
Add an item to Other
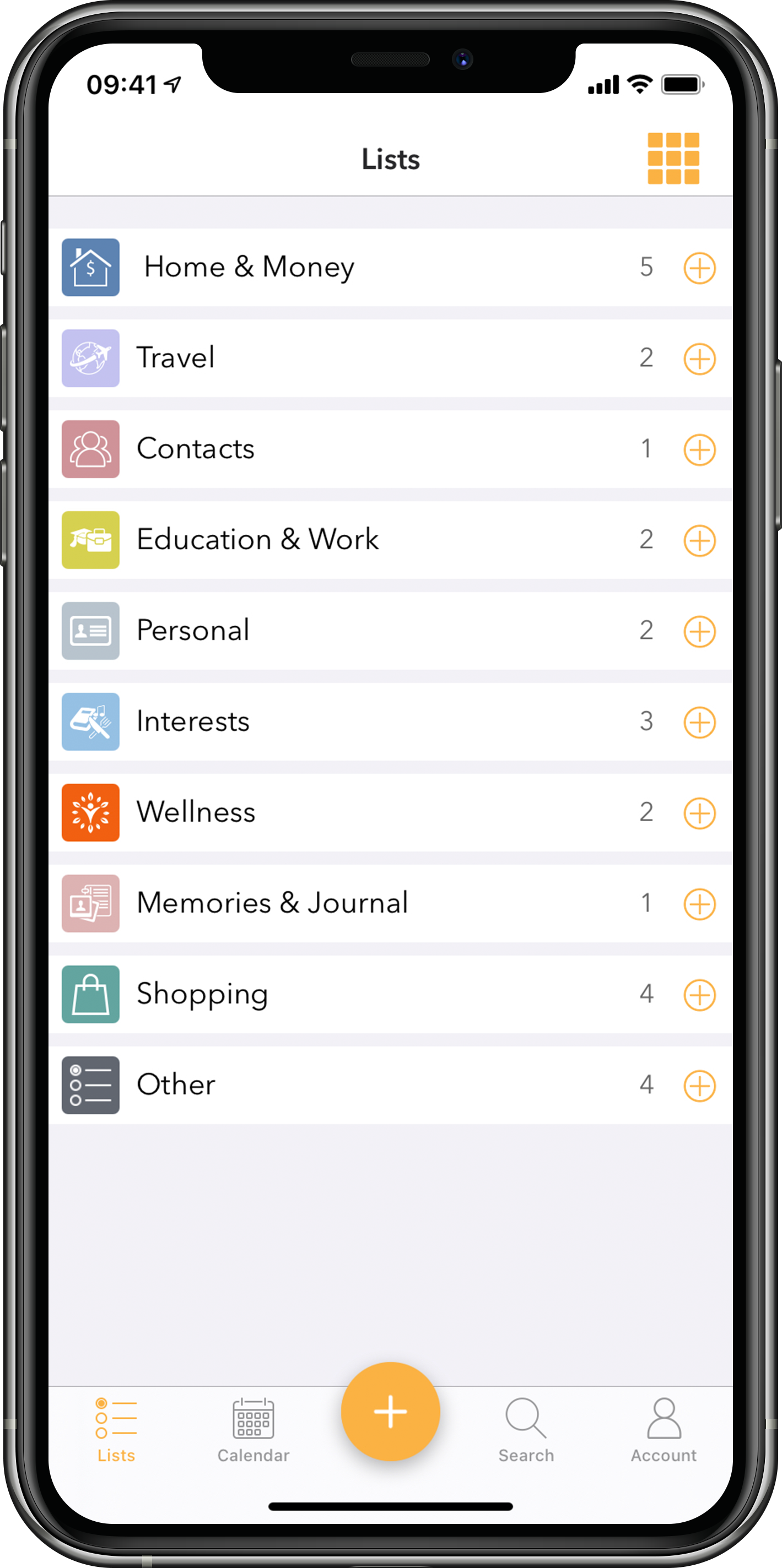(x=699, y=1086)
